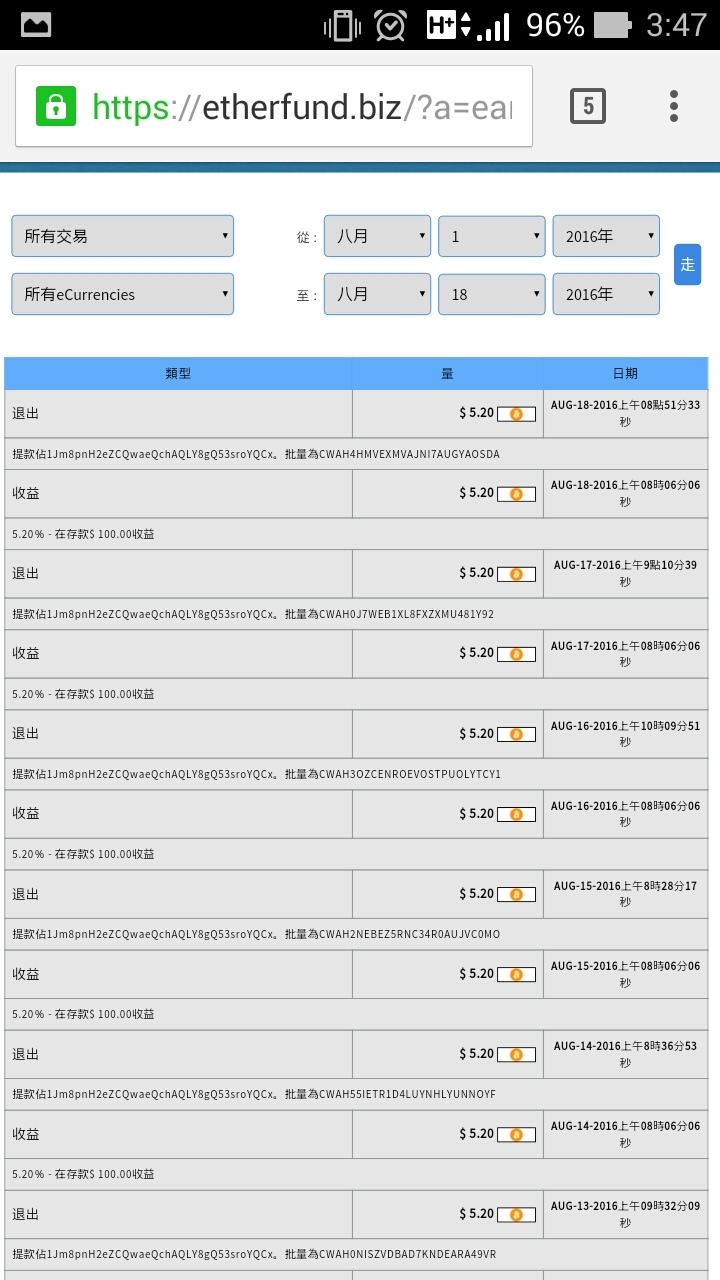
Task: Expand the 所有eCurrencies dropdown
Action: point(123,294)
